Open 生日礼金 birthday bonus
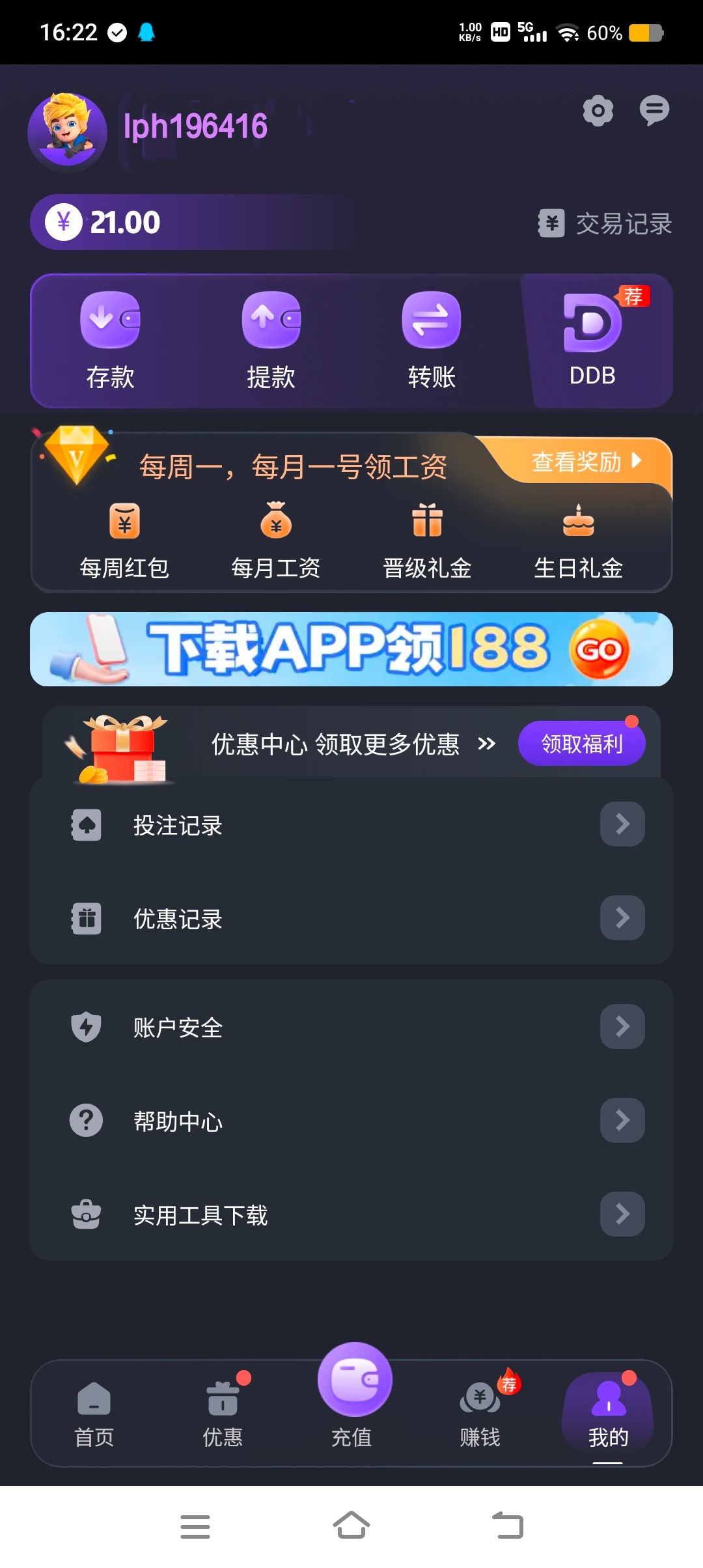The height and width of the screenshot is (1568, 703). [578, 540]
